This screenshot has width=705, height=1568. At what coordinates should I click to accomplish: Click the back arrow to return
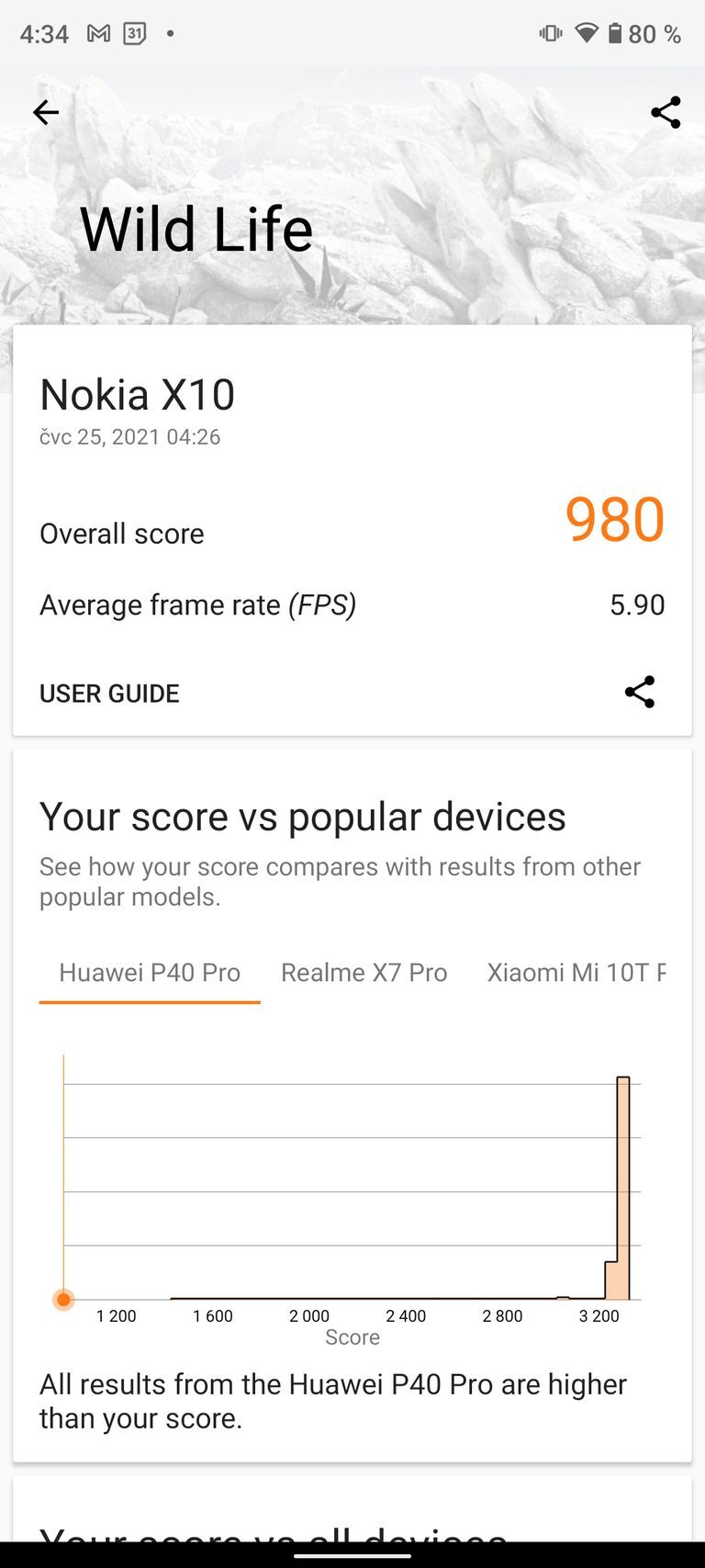46,112
